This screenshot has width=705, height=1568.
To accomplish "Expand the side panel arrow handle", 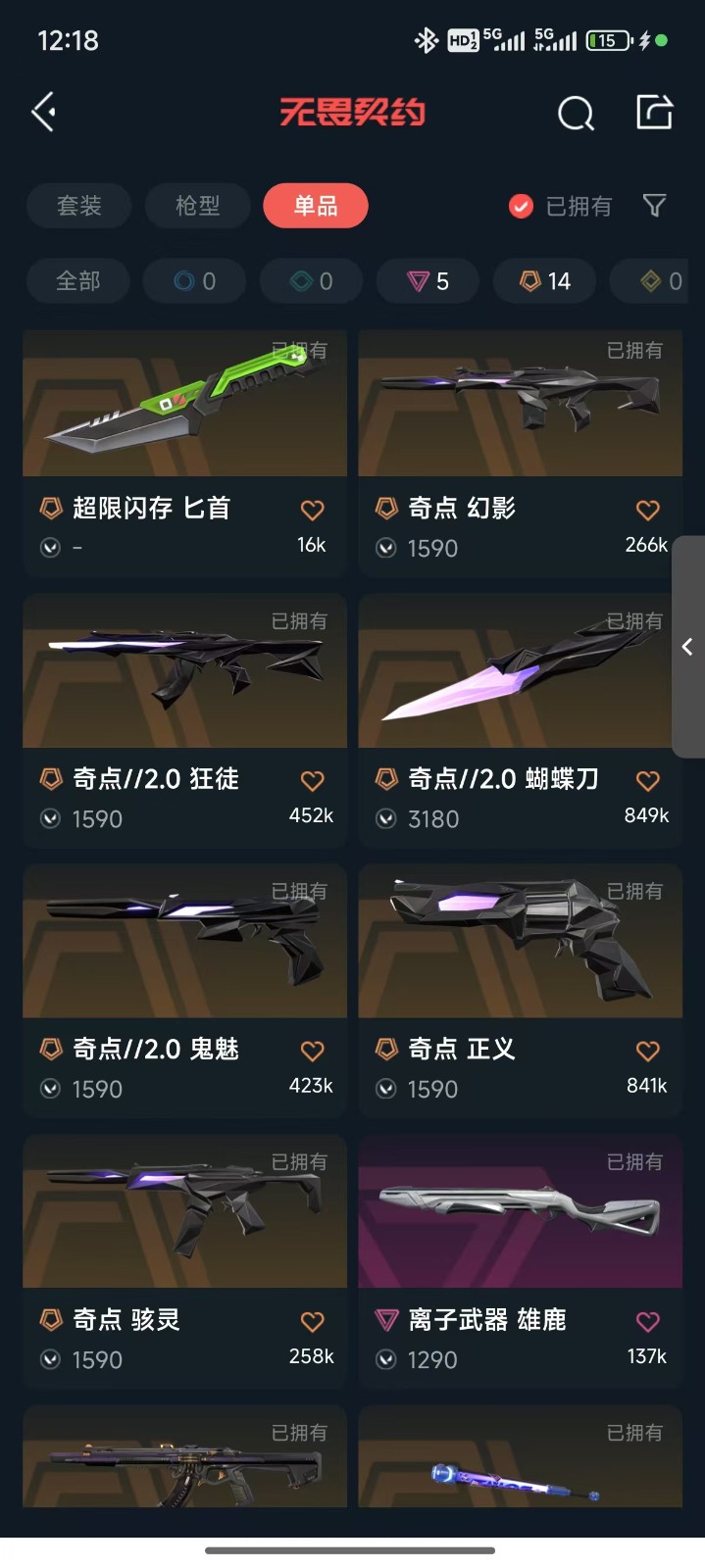I will click(688, 647).
